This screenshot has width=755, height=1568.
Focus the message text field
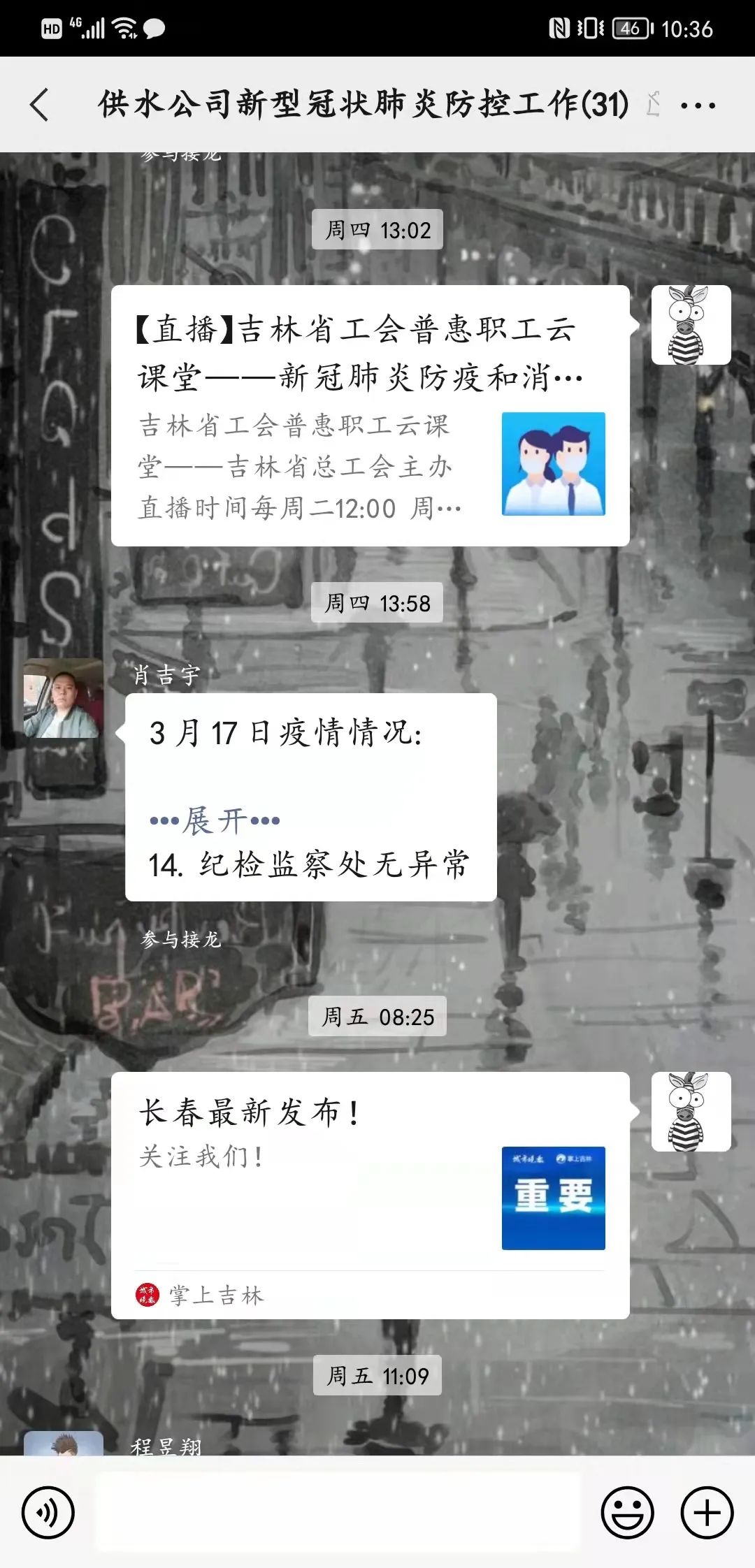click(338, 1512)
